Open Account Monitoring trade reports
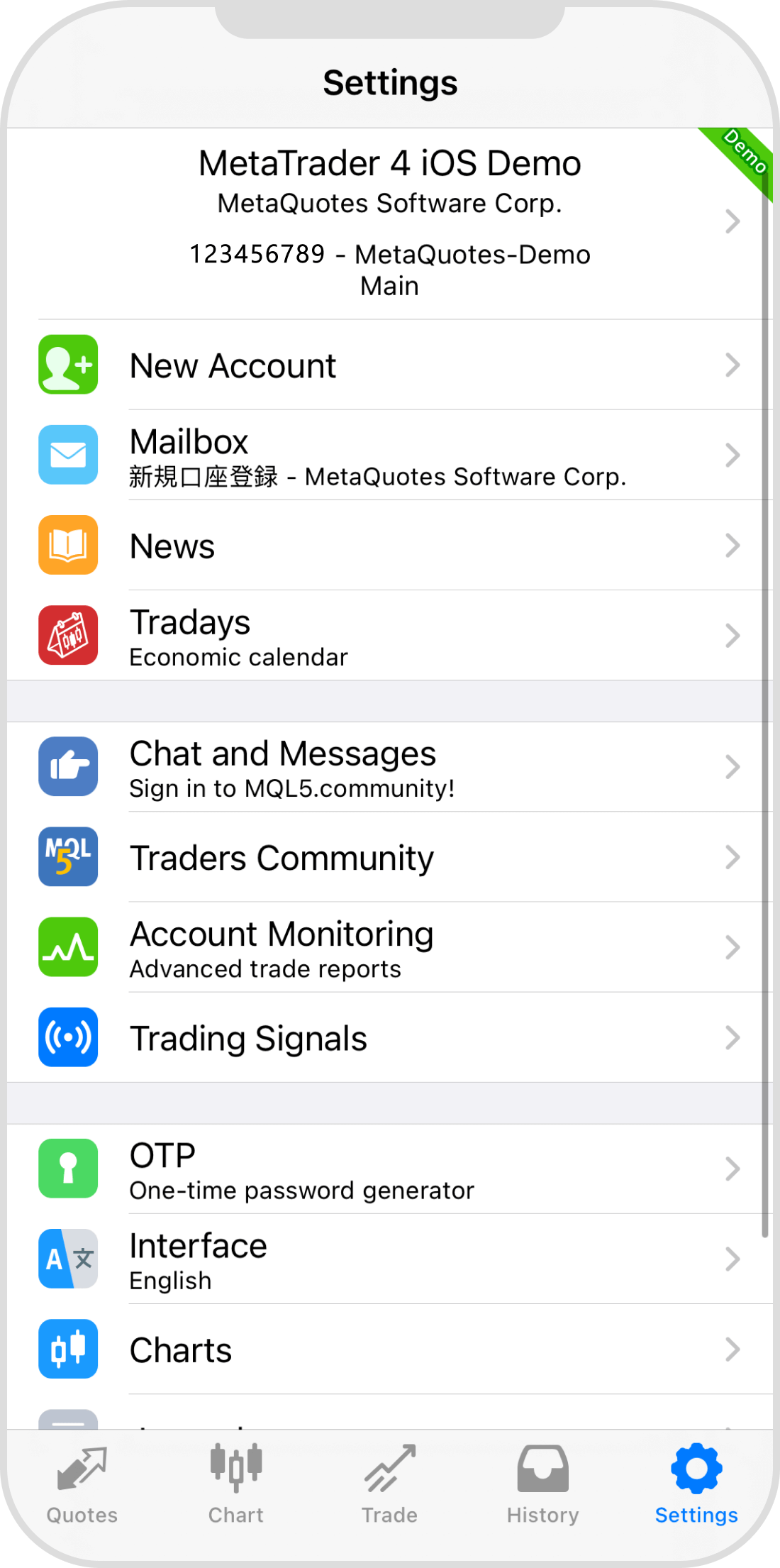The height and width of the screenshot is (1568, 780). click(x=389, y=948)
